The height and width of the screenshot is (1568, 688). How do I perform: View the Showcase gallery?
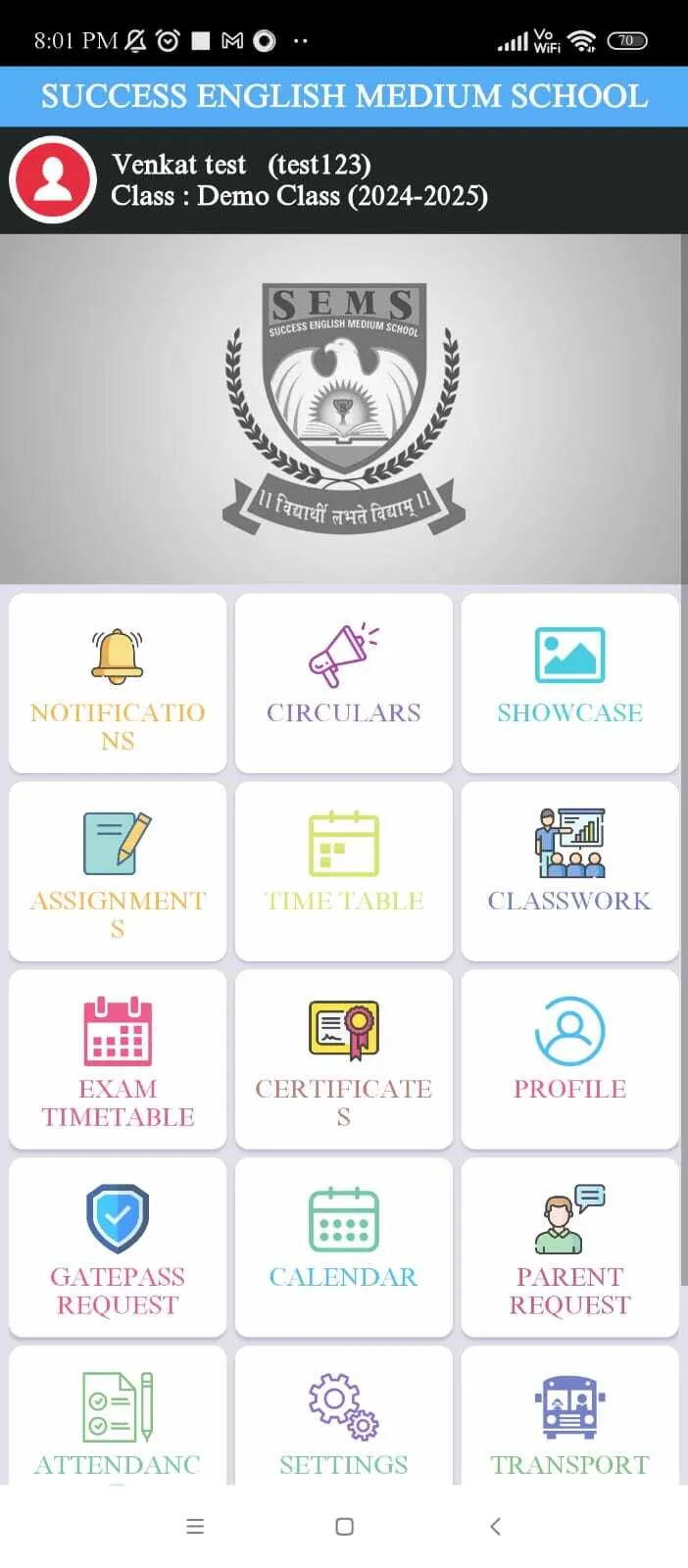[x=570, y=683]
